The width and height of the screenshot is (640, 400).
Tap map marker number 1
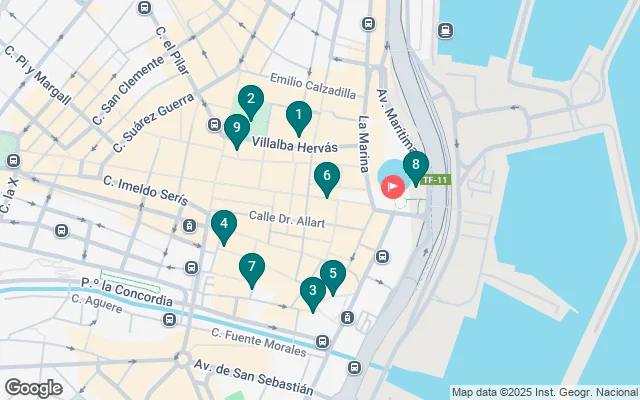pyautogui.click(x=297, y=116)
